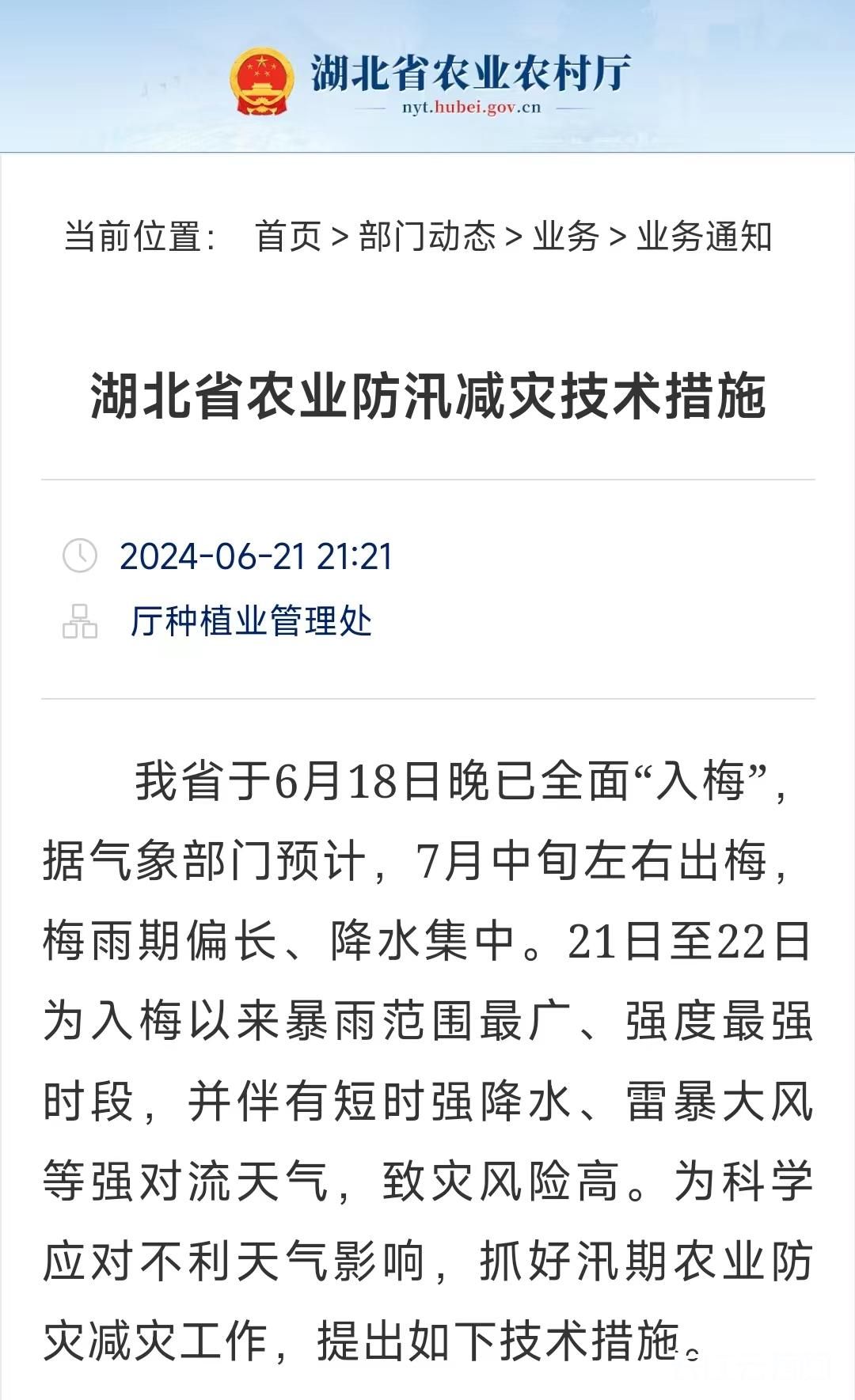Open 业务通知 breadcrumb link
Image resolution: width=855 pixels, height=1400 pixels.
tap(705, 237)
